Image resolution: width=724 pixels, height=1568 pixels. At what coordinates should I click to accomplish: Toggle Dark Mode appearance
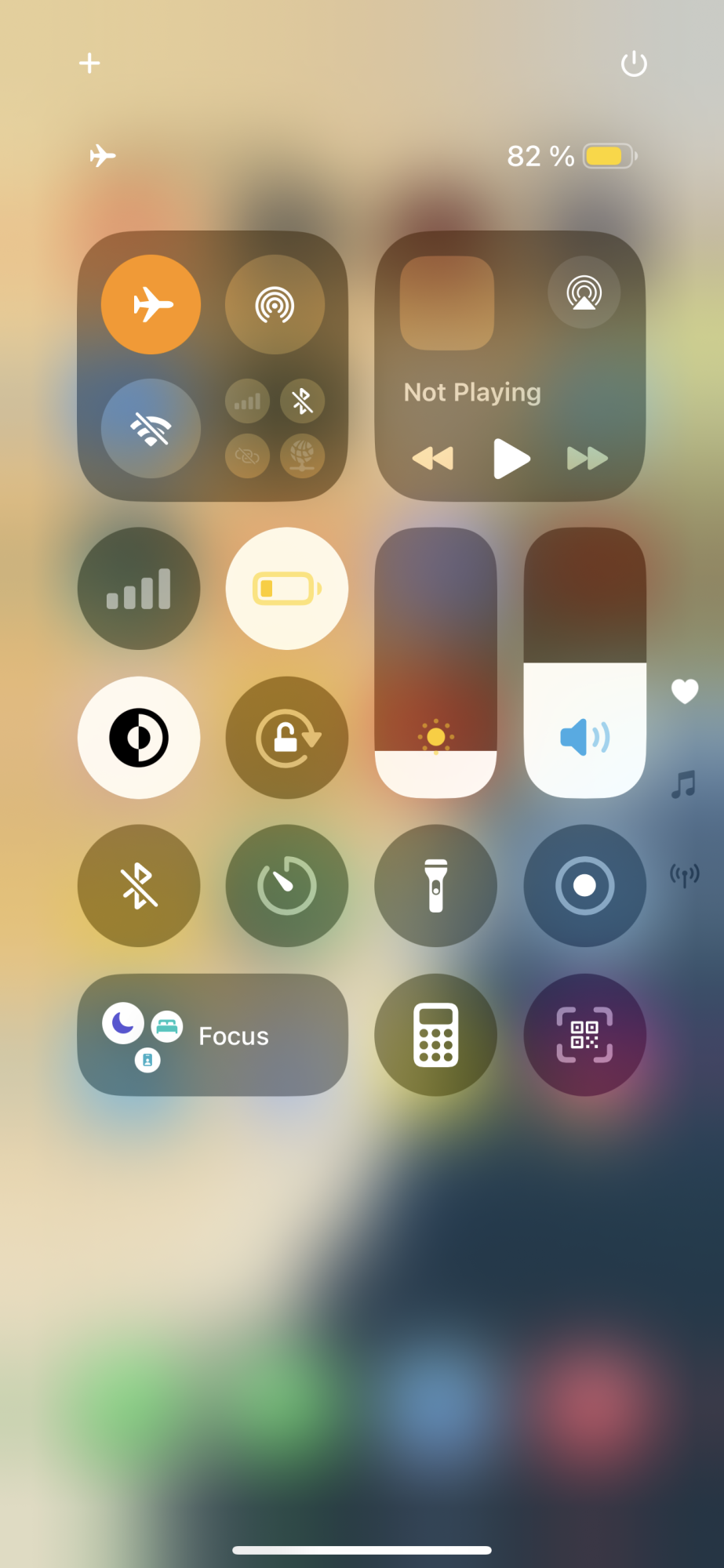coord(139,737)
